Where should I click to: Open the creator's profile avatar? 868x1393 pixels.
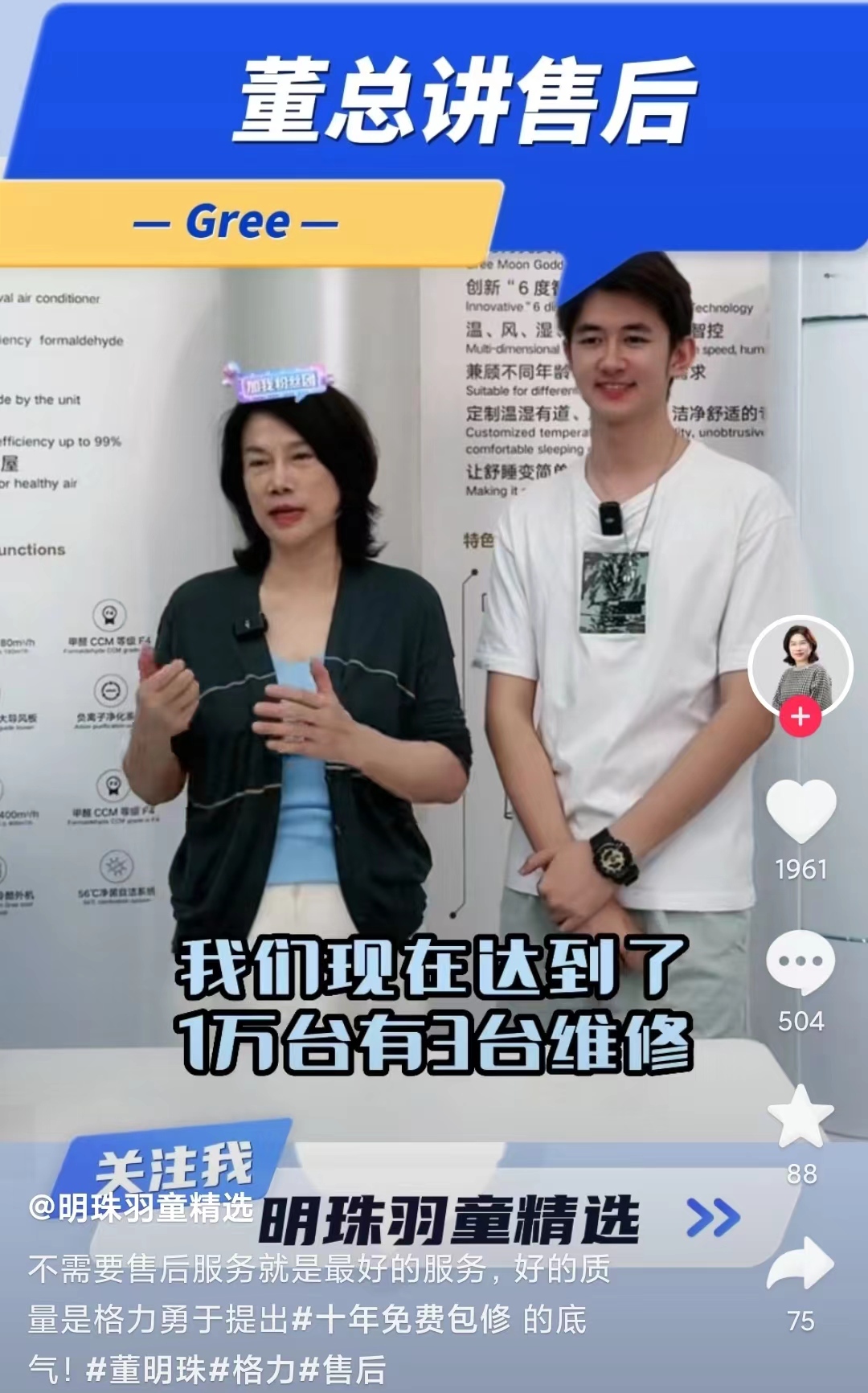click(800, 666)
